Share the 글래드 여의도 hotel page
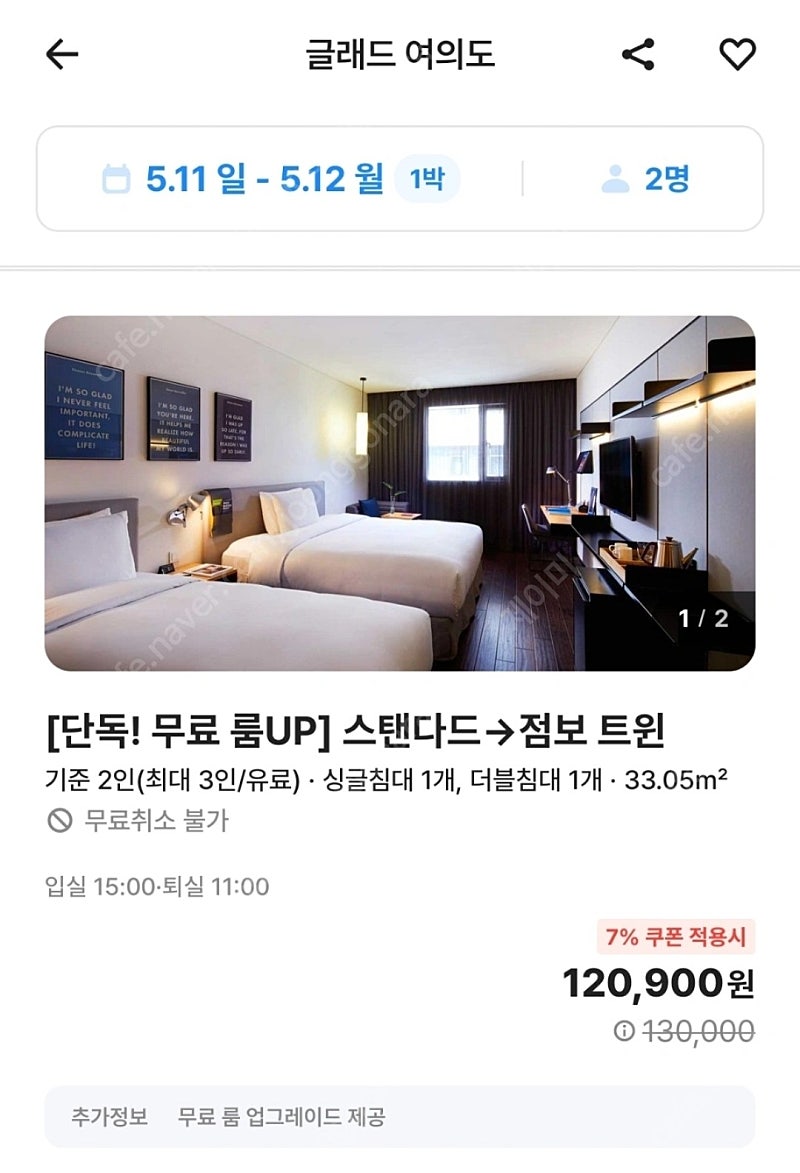 tap(638, 55)
